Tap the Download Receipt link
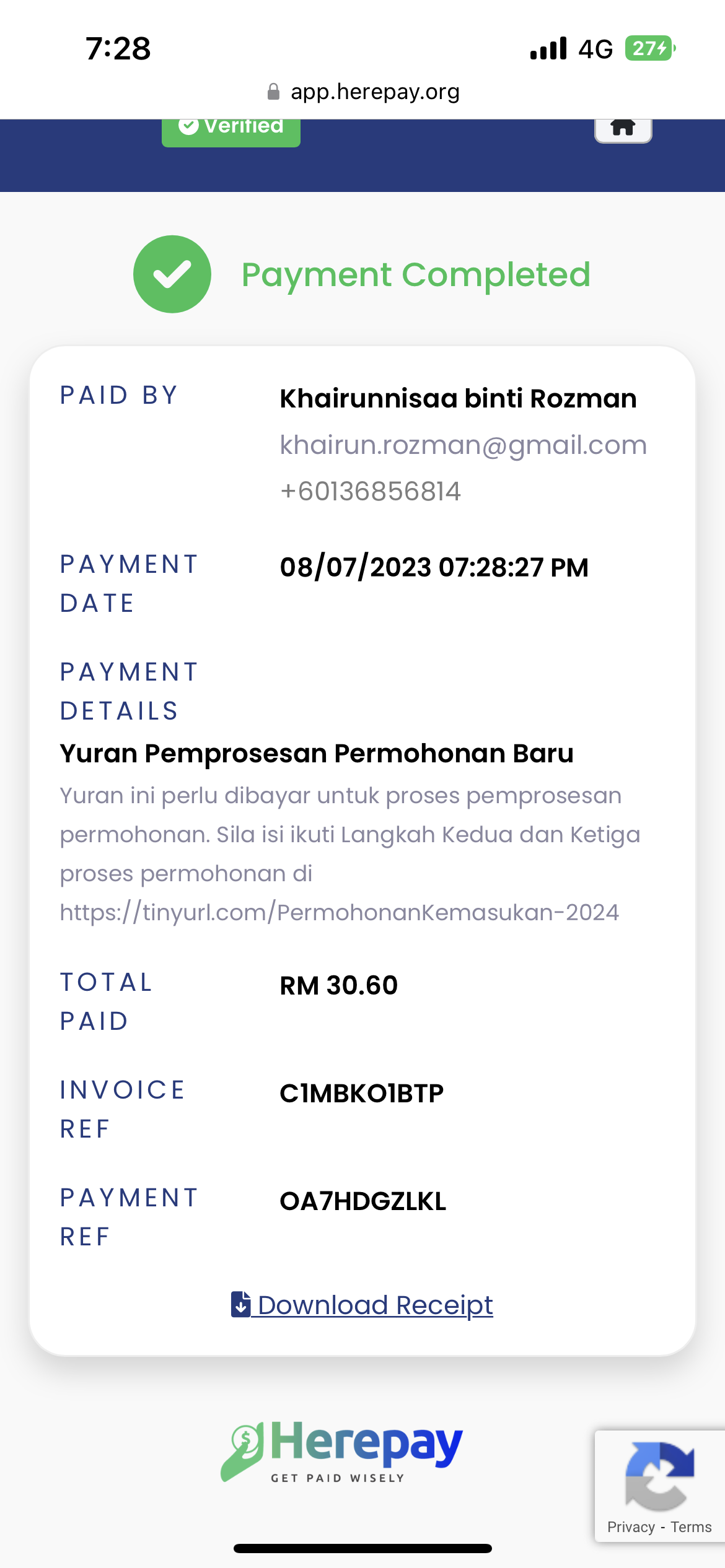 click(x=362, y=1305)
